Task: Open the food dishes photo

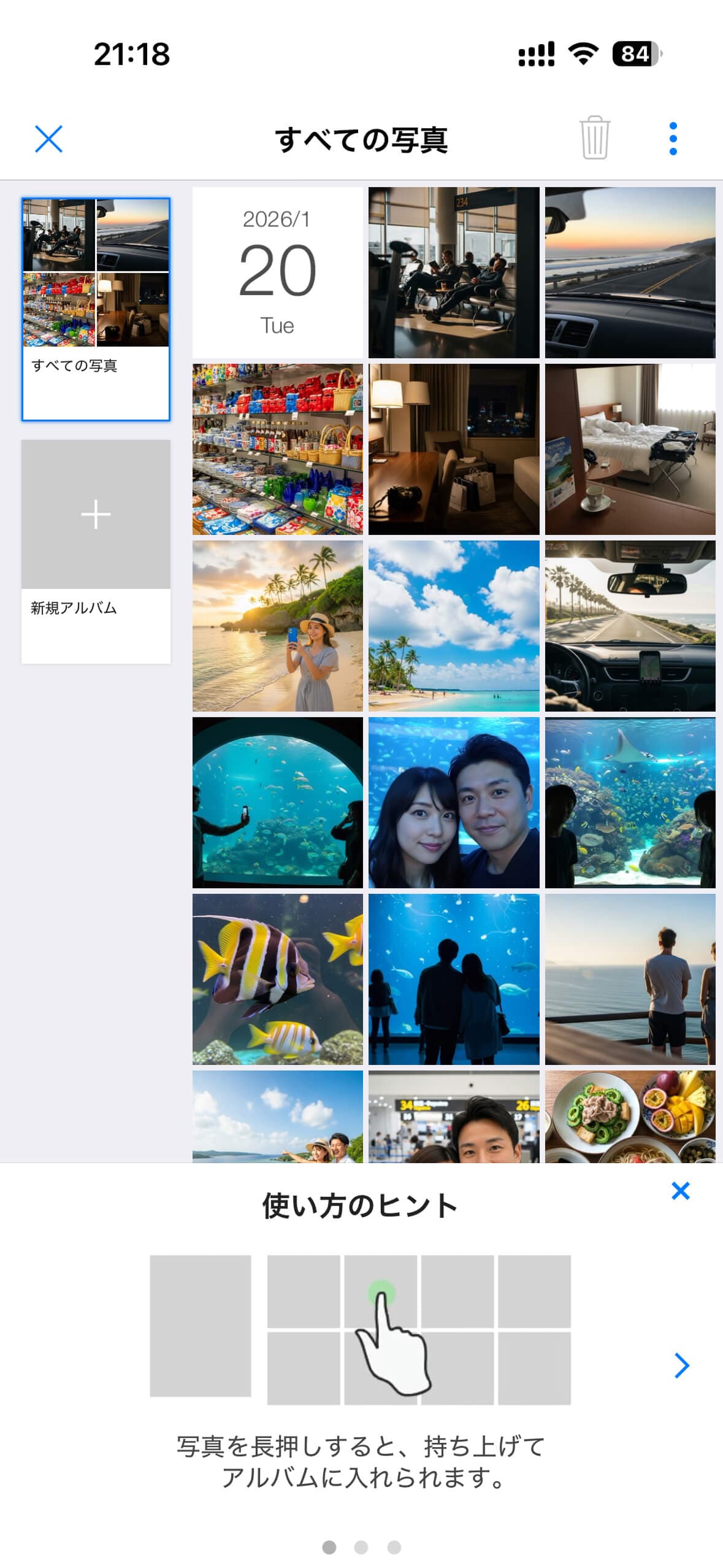Action: [630, 1116]
